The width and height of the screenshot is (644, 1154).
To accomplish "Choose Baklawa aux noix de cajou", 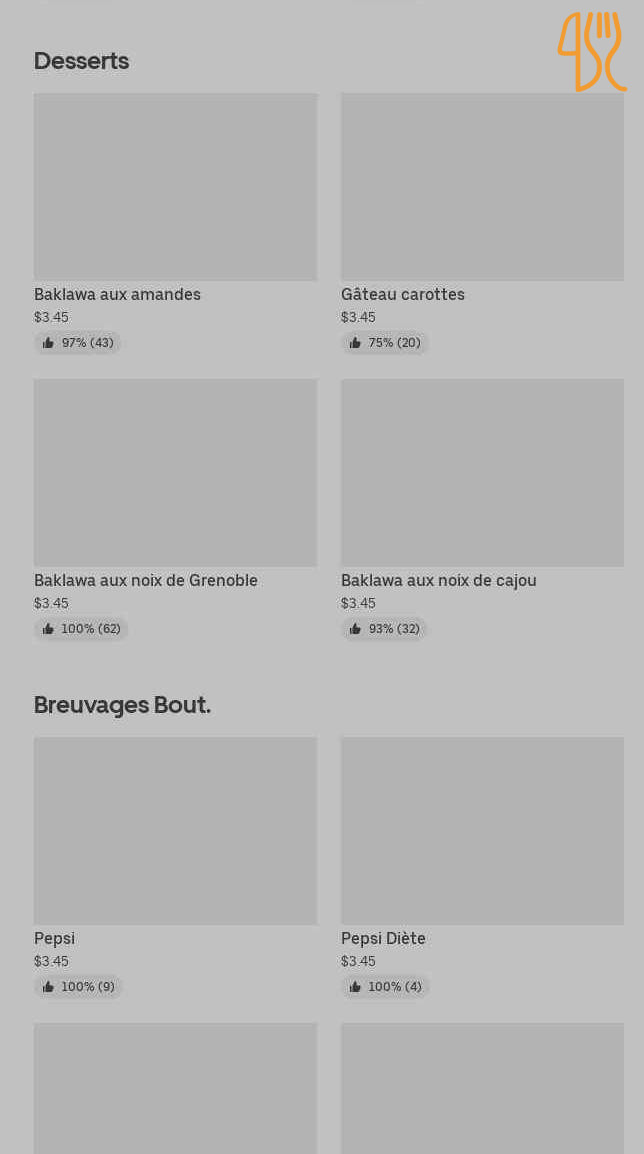I will click(x=482, y=509).
